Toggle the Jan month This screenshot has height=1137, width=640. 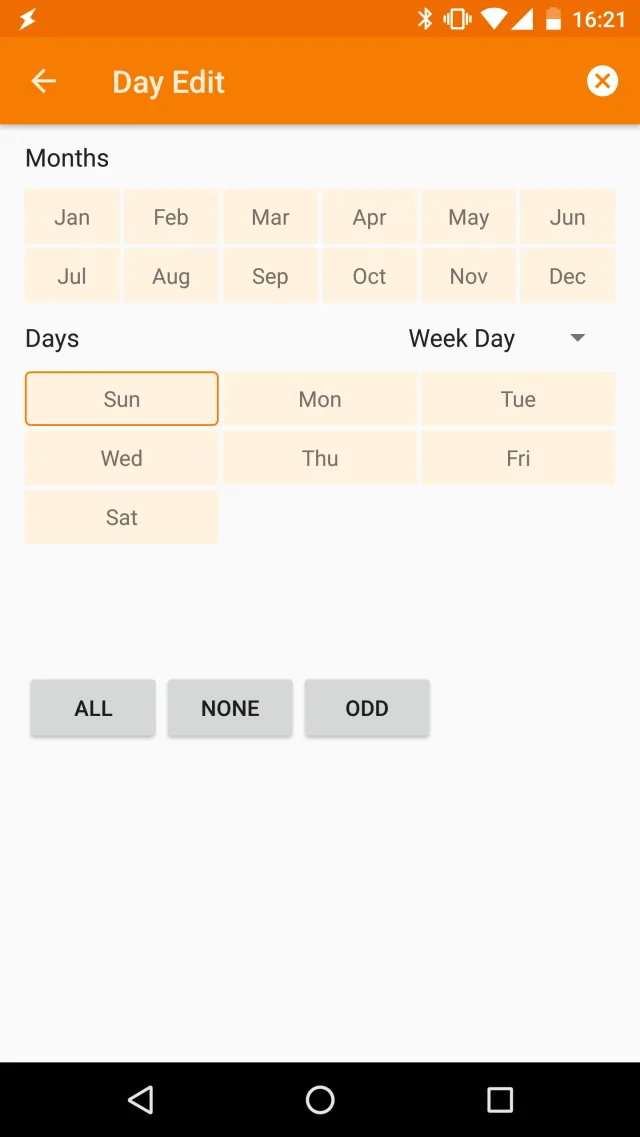coord(72,217)
